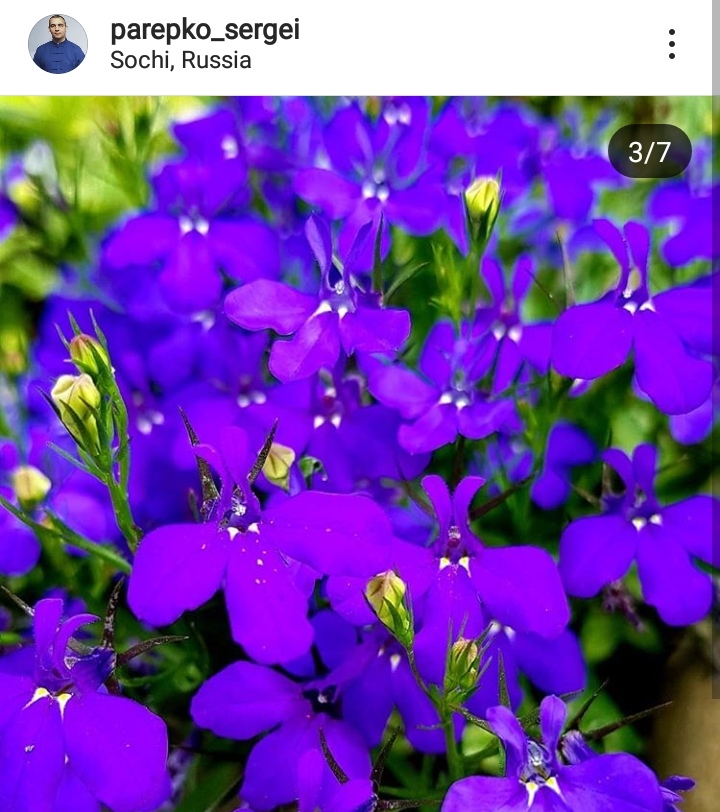Open parepko_sergei's profile picture
The height and width of the screenshot is (812, 720).
coord(58,44)
